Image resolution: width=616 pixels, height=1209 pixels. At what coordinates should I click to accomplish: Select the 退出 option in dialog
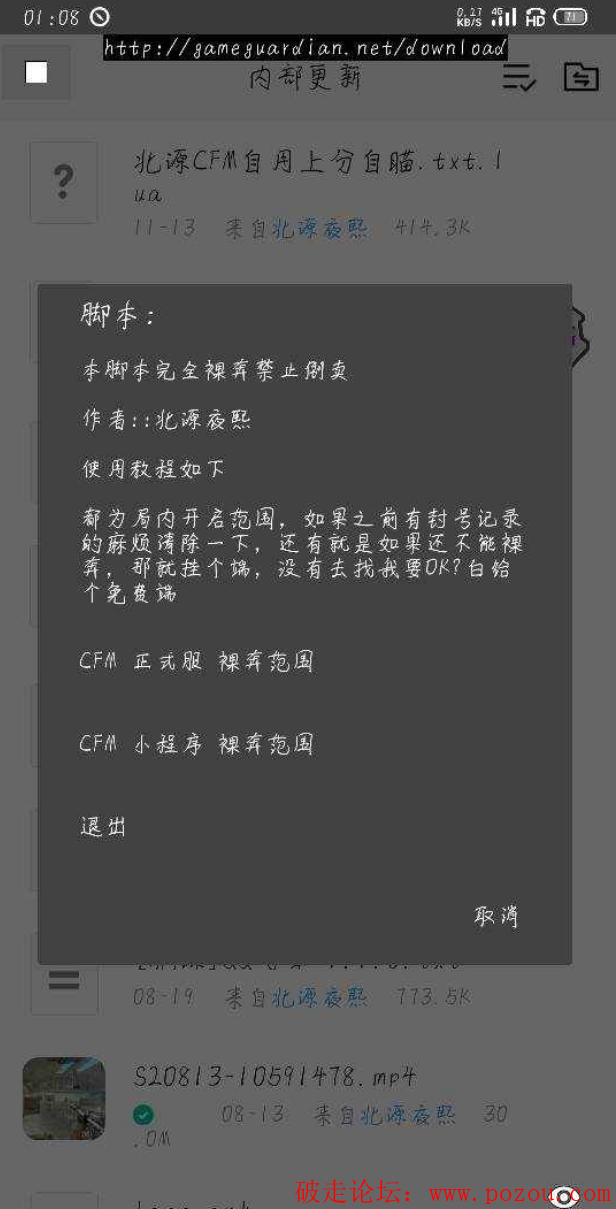tap(103, 827)
